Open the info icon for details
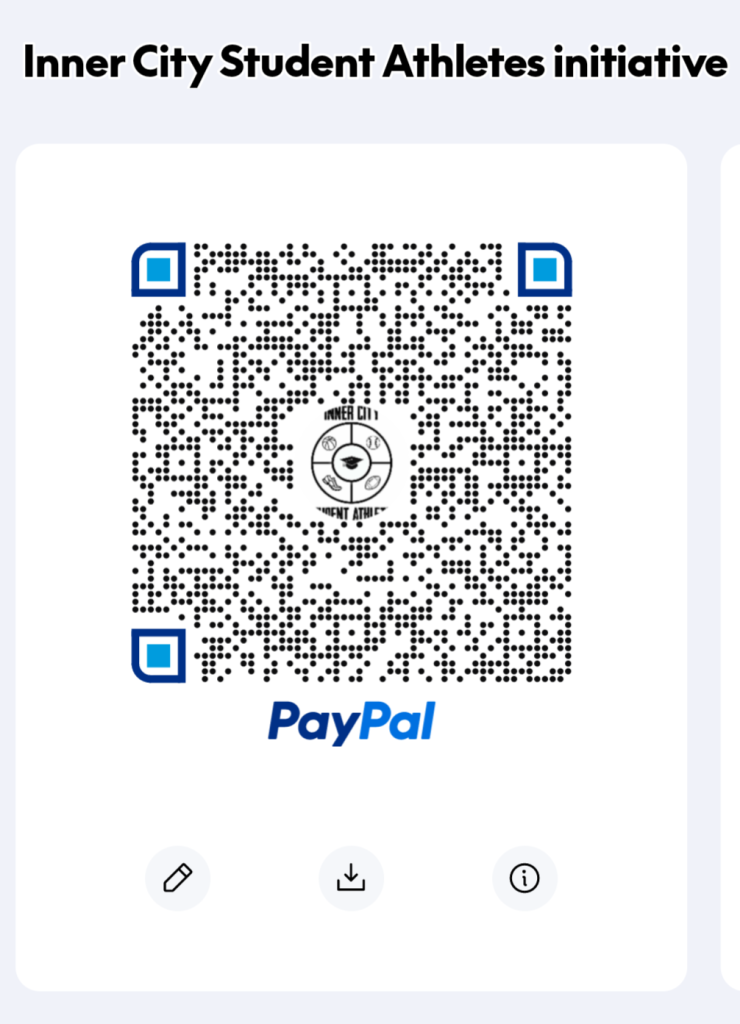 coord(524,878)
